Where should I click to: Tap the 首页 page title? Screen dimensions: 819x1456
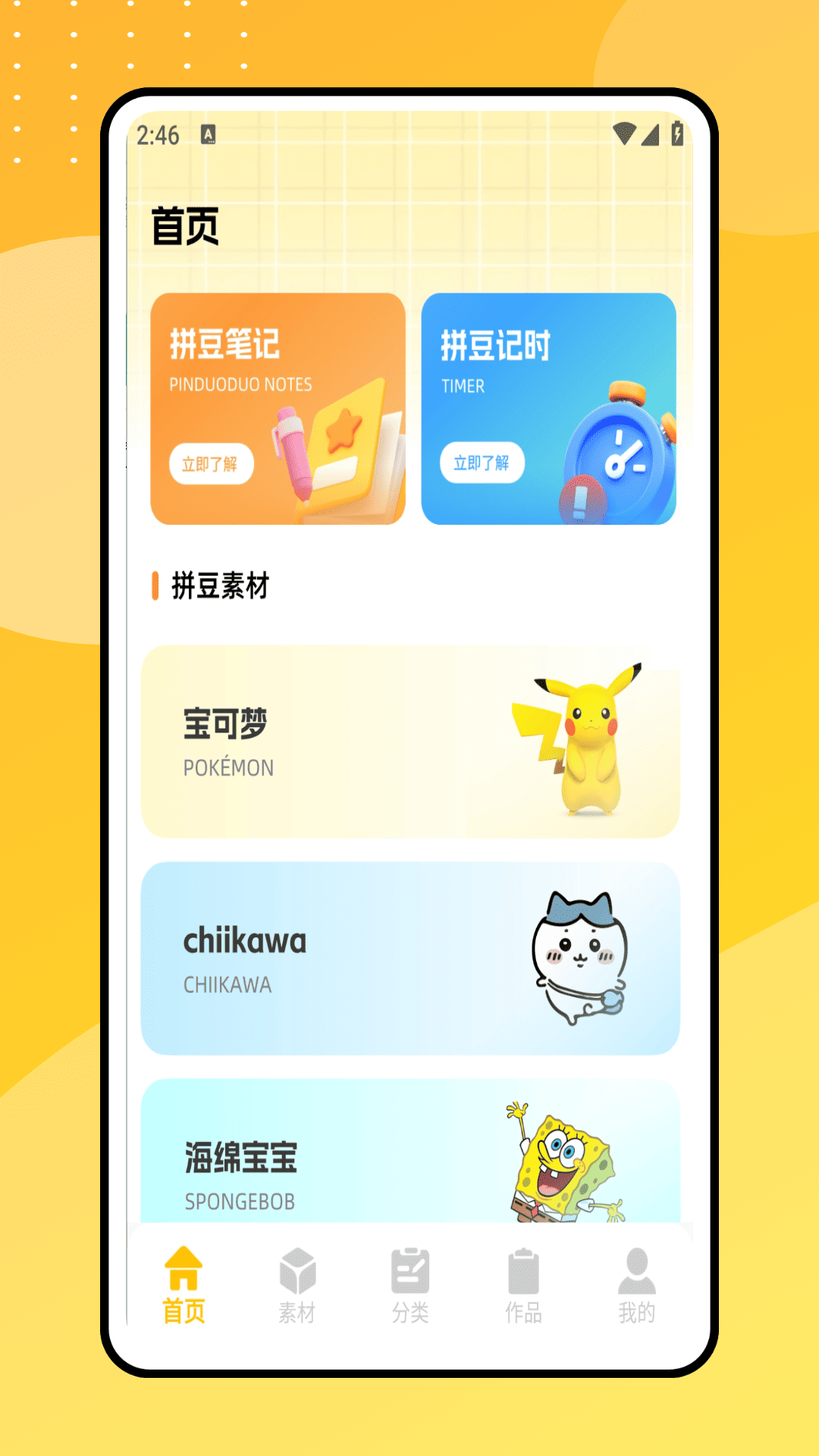point(184,224)
